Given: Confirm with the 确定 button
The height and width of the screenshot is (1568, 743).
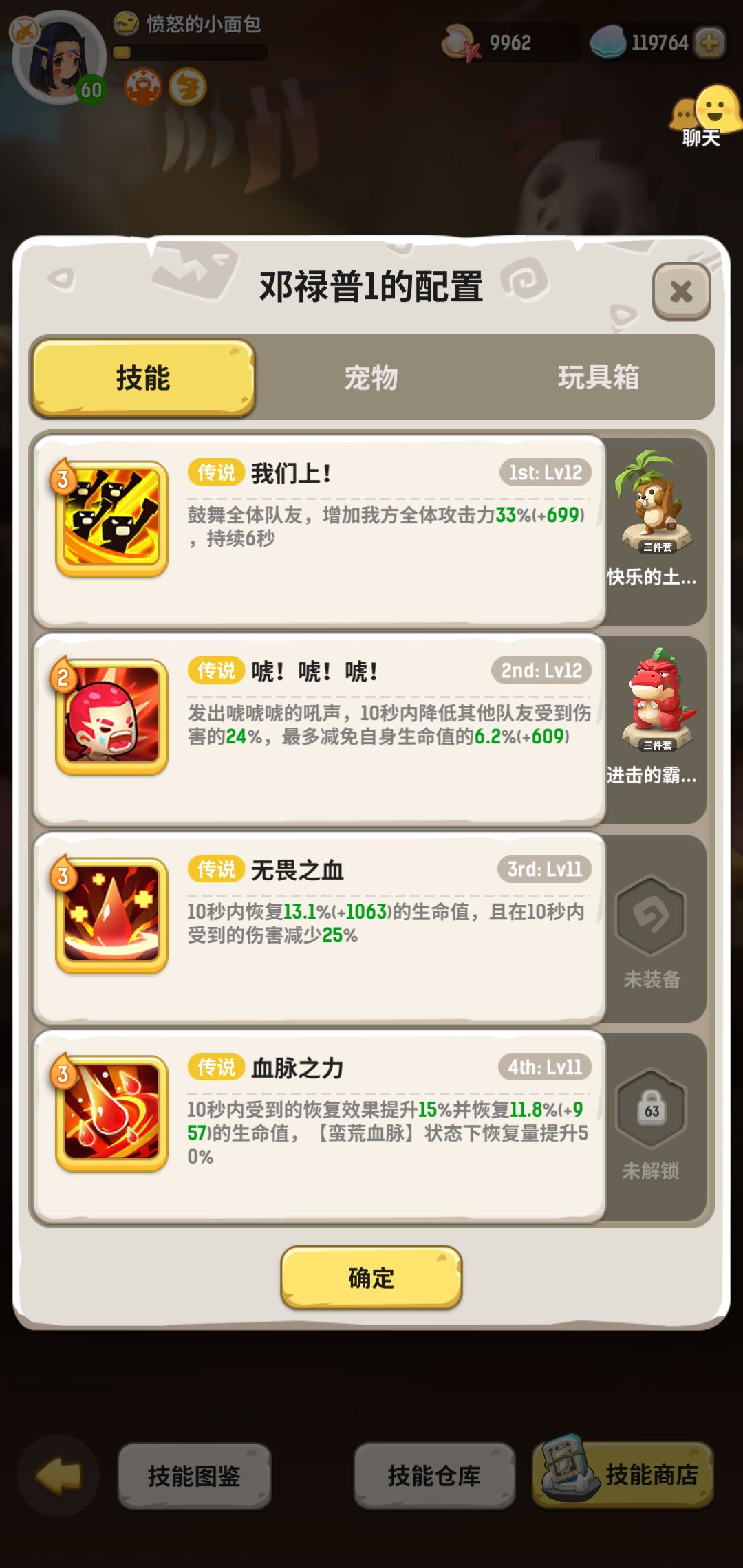Looking at the screenshot, I should tap(371, 1278).
